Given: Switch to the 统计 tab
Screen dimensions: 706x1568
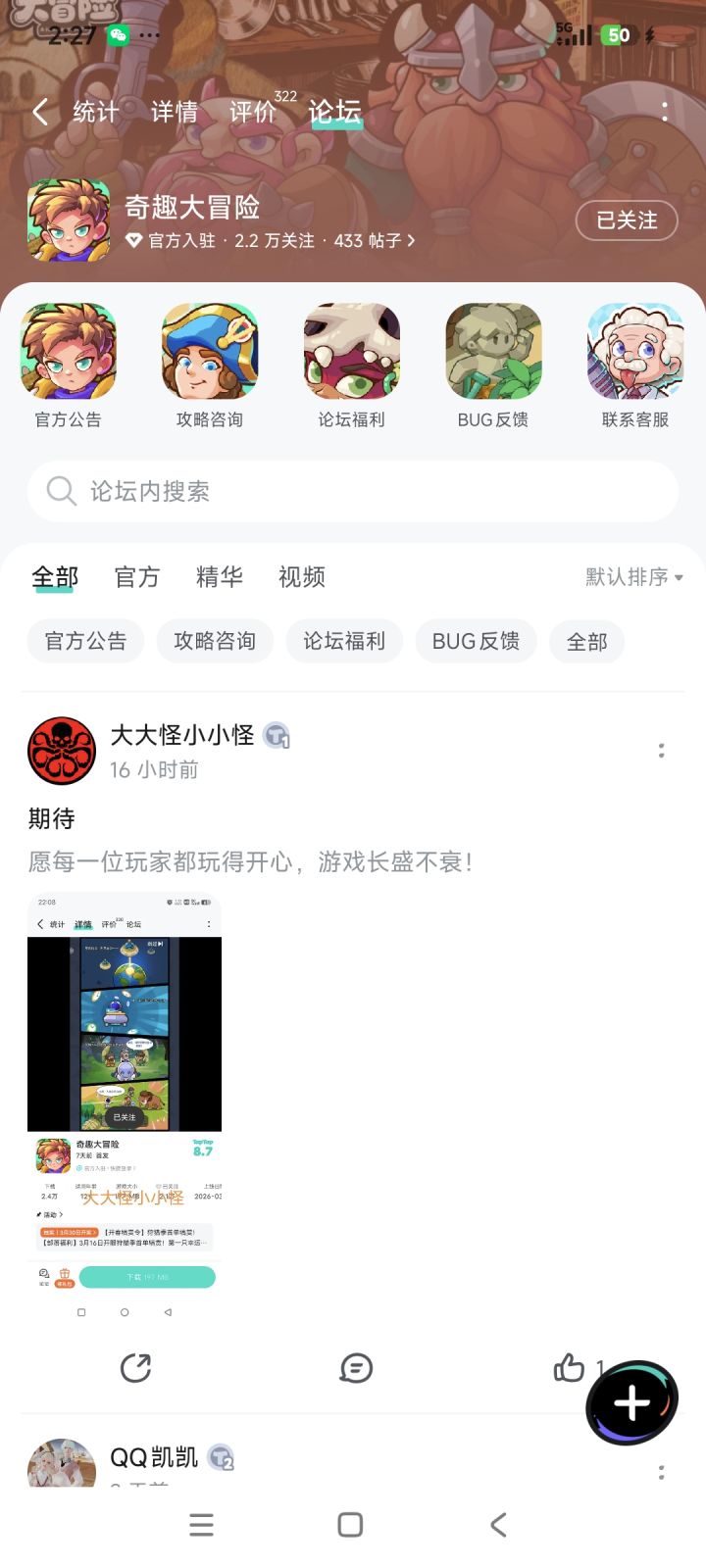Looking at the screenshot, I should point(95,111).
